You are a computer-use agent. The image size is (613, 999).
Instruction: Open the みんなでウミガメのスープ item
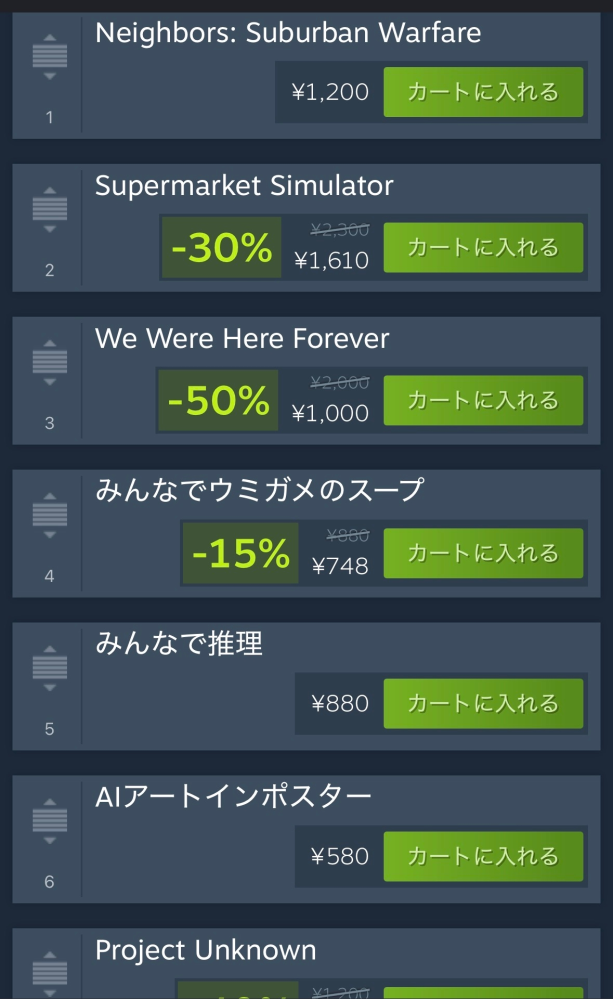pyautogui.click(x=259, y=491)
